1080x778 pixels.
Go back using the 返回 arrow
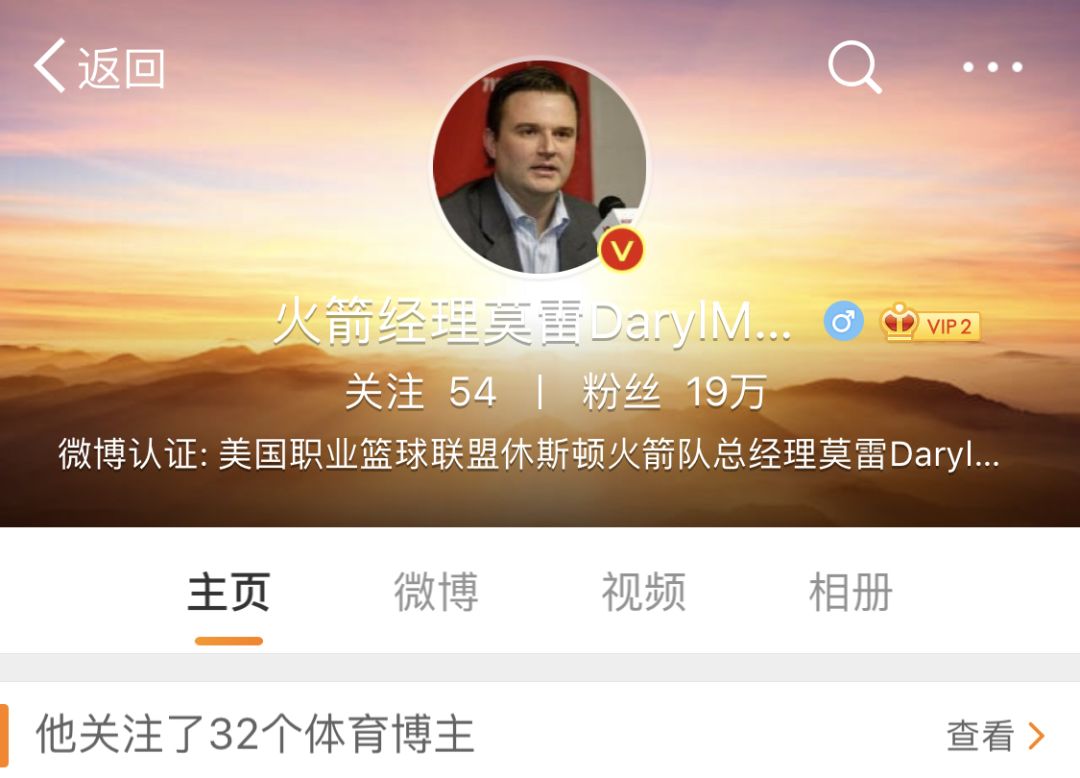98,68
